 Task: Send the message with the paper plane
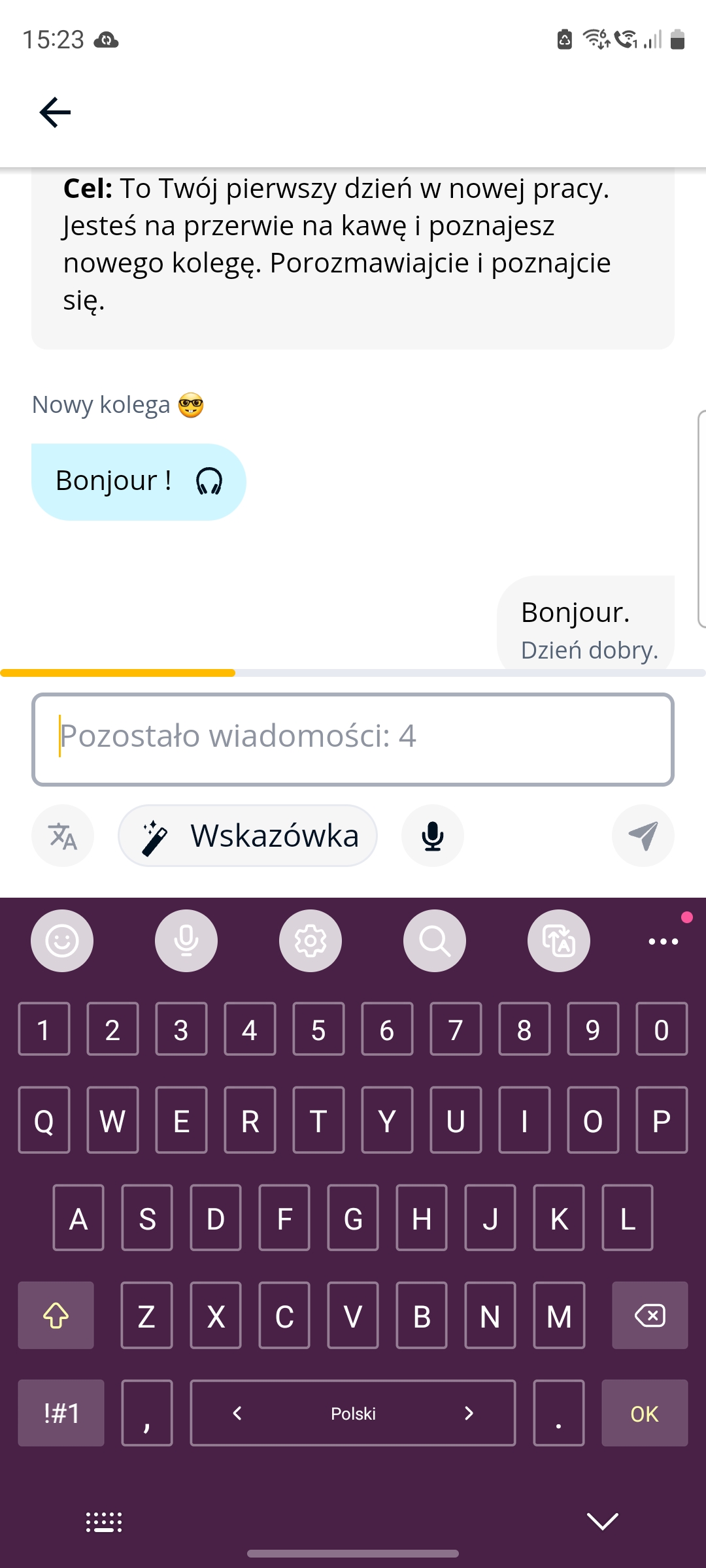[643, 836]
